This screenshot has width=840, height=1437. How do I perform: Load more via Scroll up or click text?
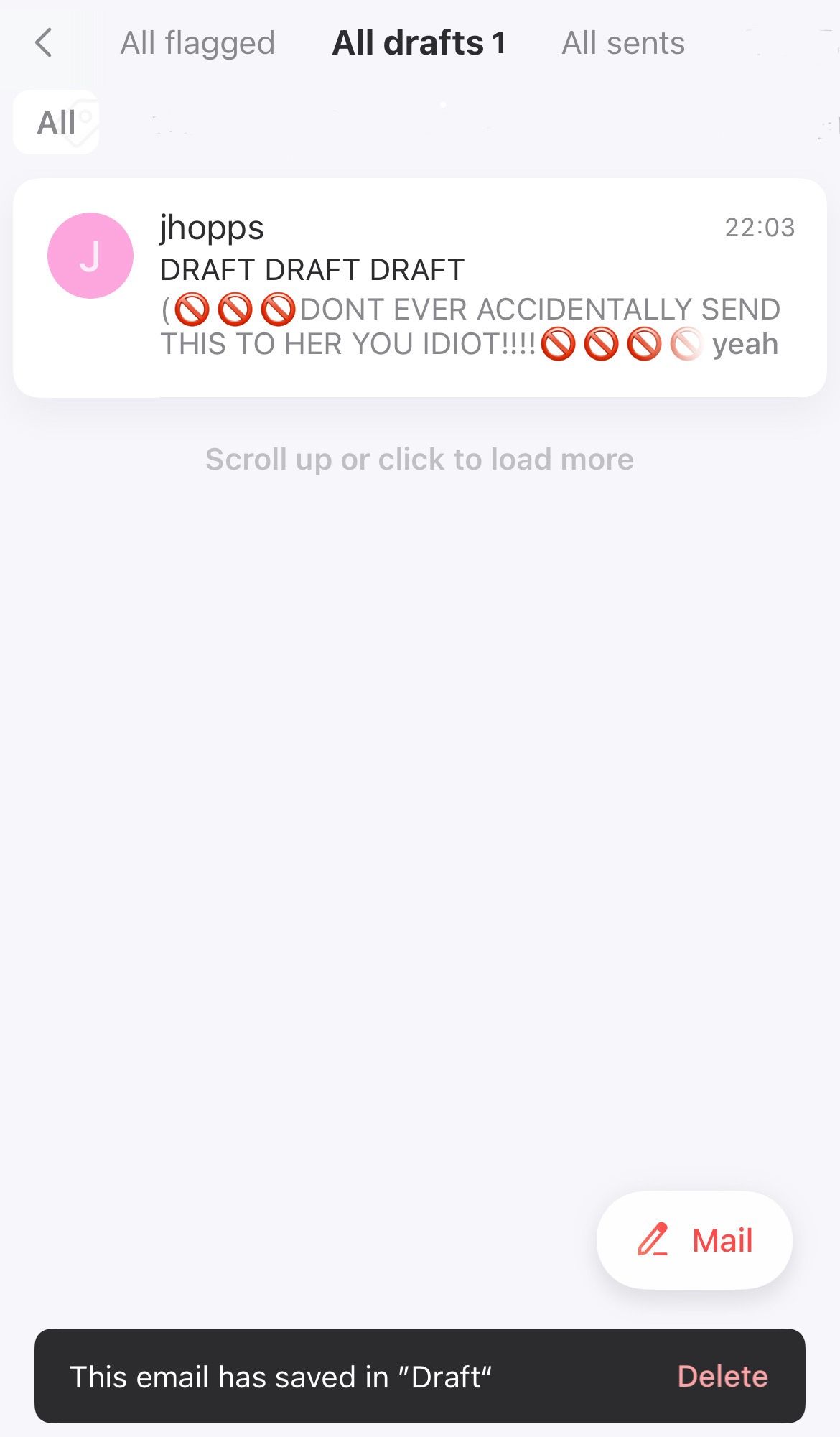point(419,459)
